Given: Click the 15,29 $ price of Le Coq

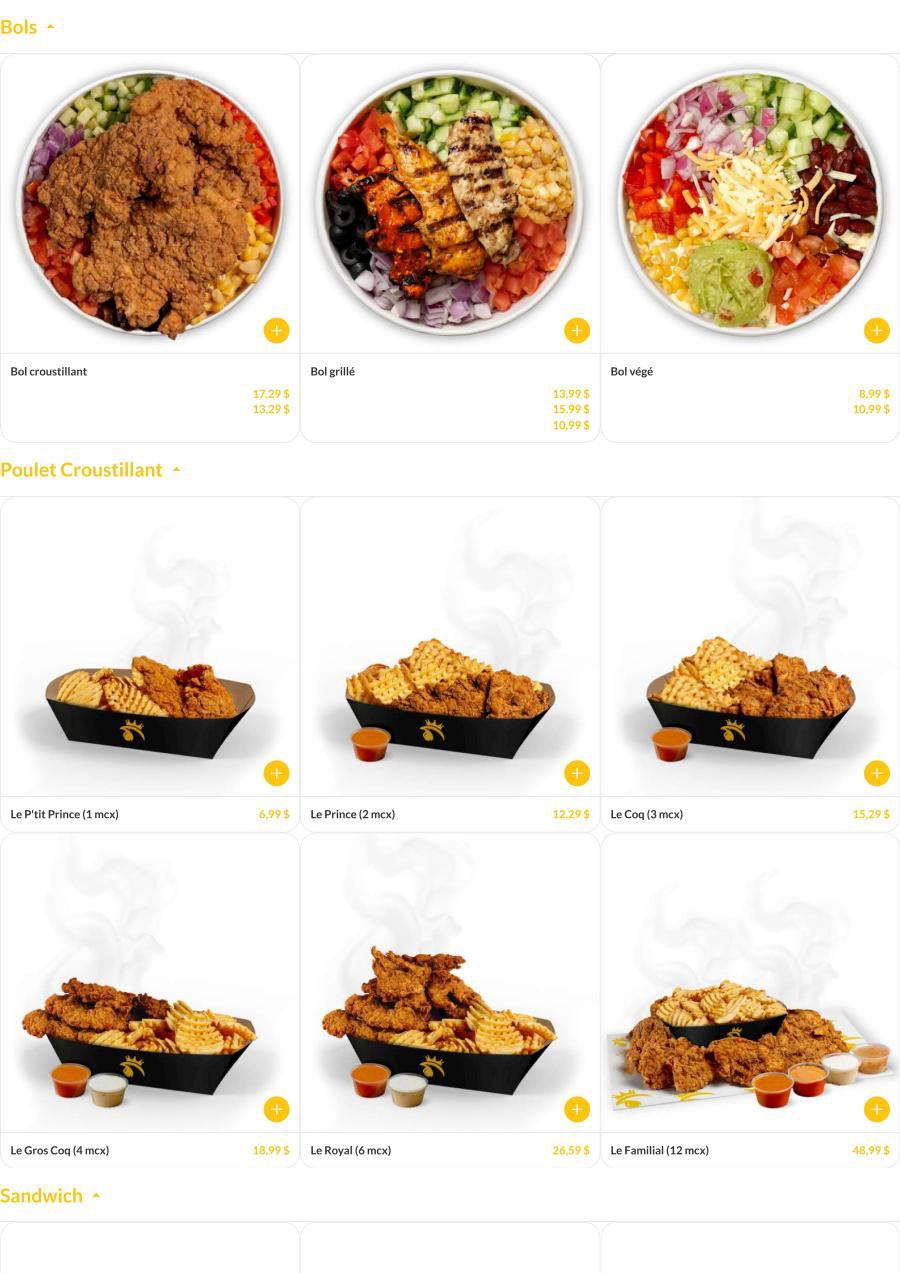Looking at the screenshot, I should click(x=870, y=814).
